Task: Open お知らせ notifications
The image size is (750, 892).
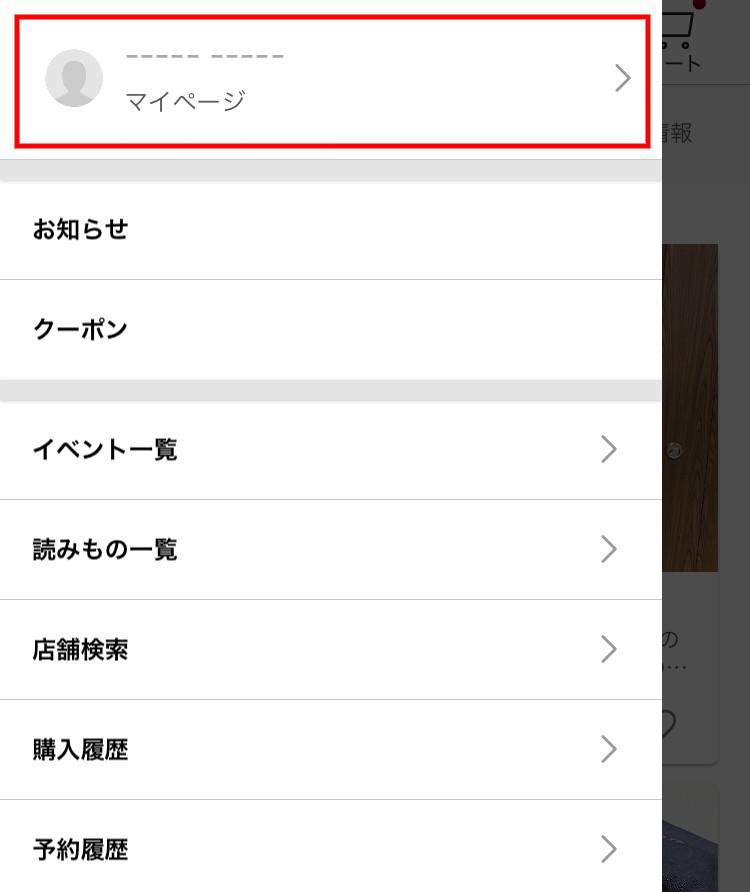Action: point(330,230)
